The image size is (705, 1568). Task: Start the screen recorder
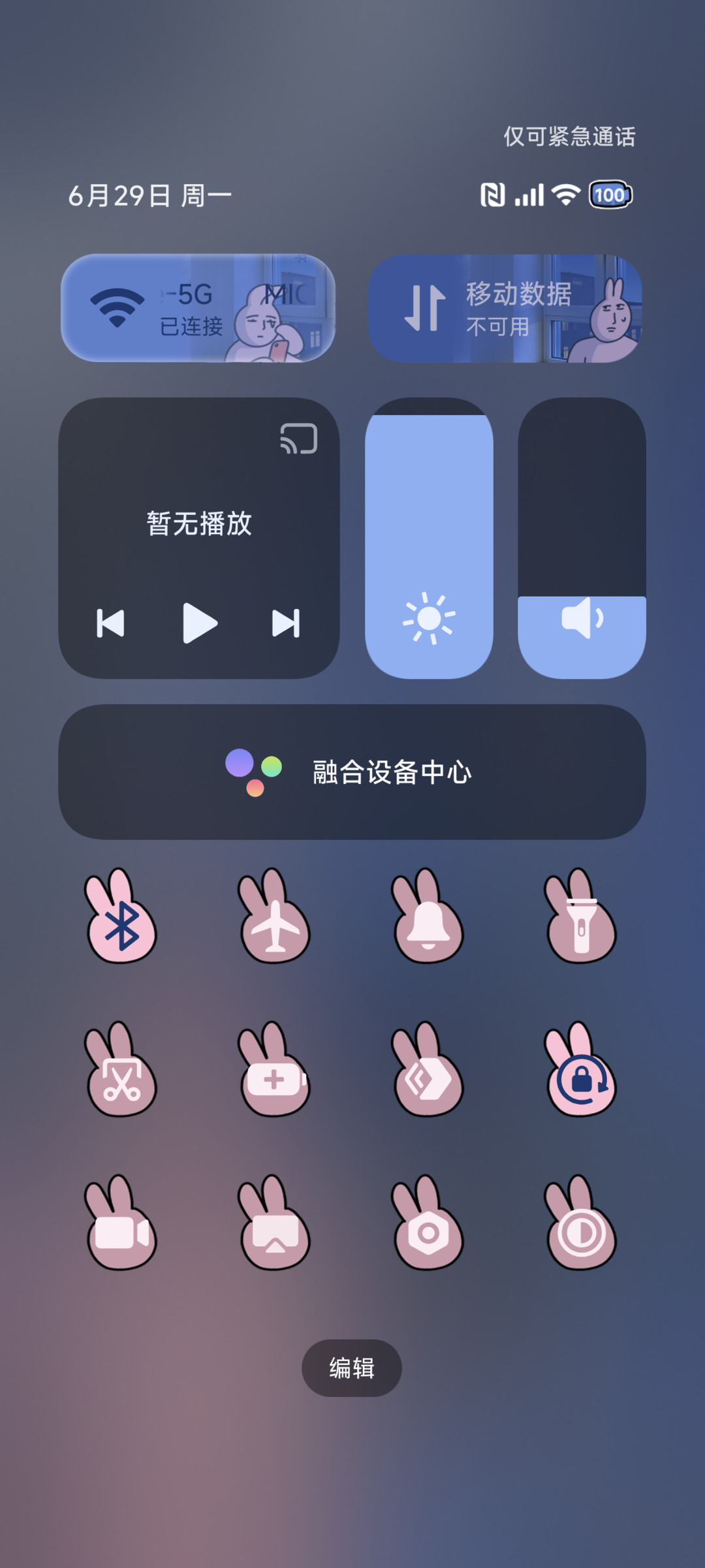(121, 1223)
